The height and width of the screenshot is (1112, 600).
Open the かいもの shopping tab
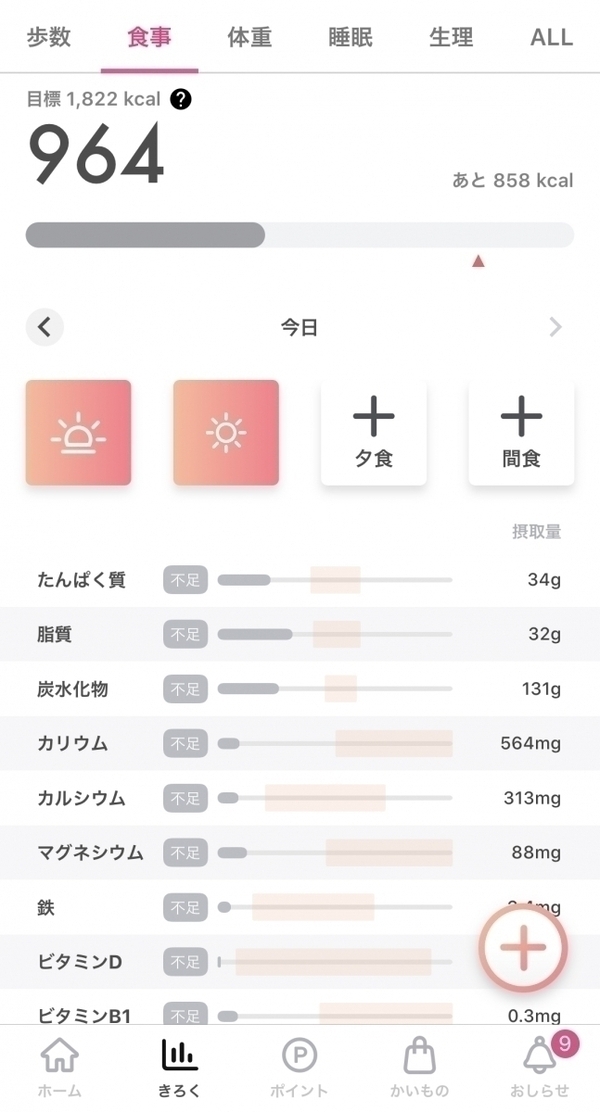coord(419,1066)
